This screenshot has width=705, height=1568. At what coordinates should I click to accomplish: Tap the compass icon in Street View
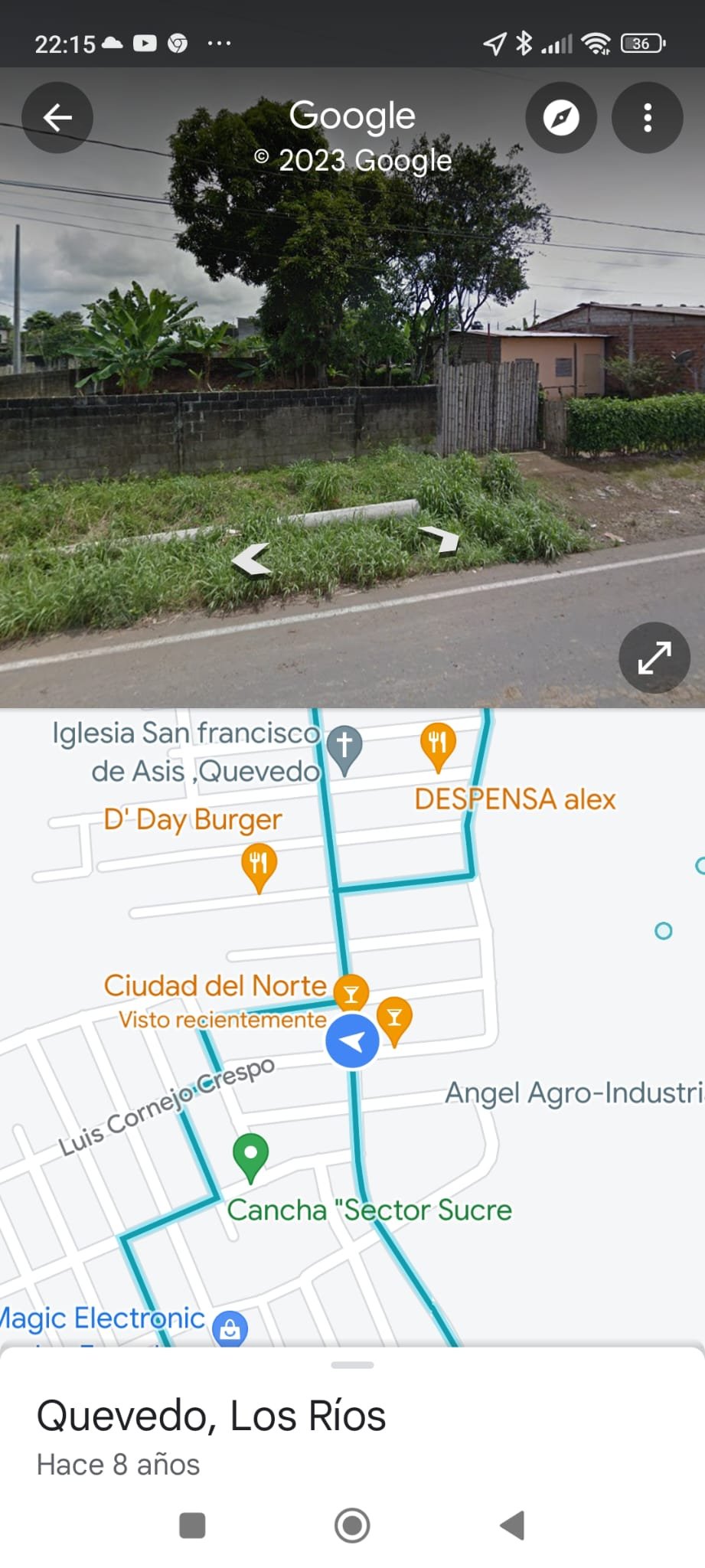click(x=561, y=118)
